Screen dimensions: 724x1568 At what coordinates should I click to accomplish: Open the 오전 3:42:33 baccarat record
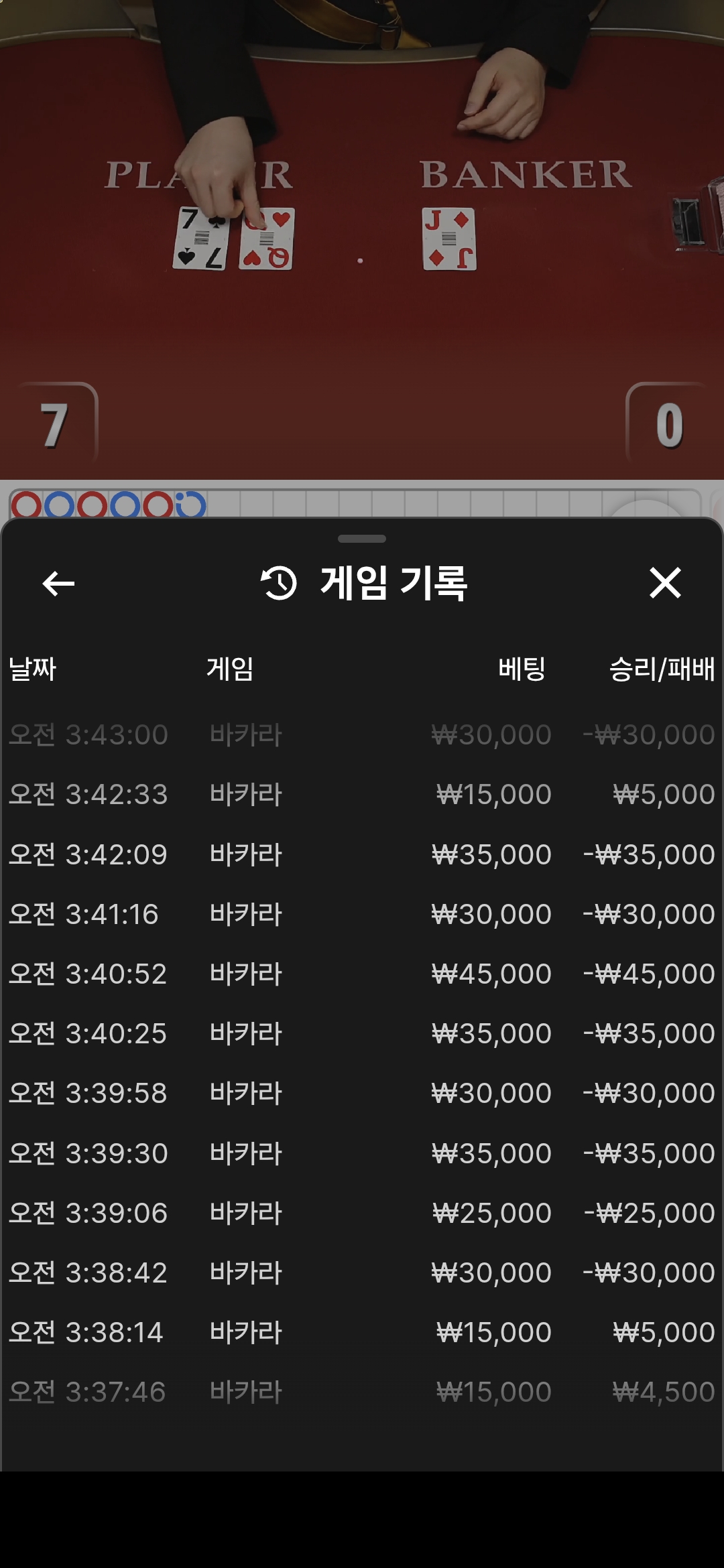click(362, 795)
